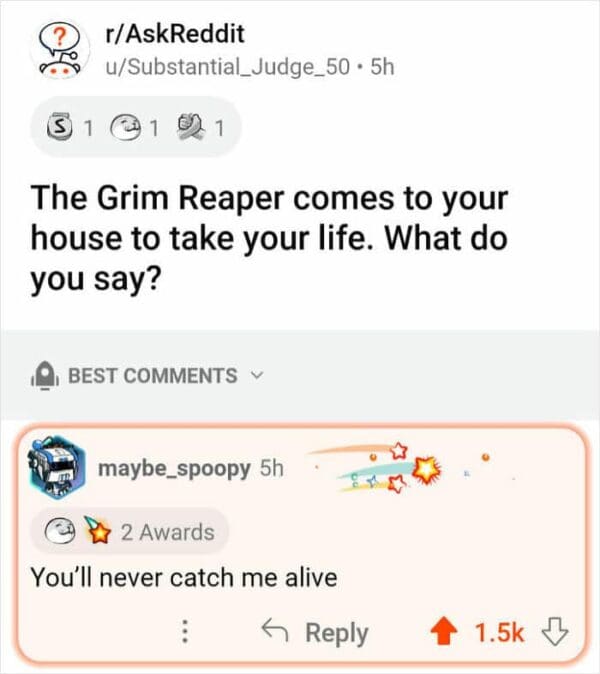Show the comment's 2 Awards
600x674 pixels.
pyautogui.click(x=129, y=531)
